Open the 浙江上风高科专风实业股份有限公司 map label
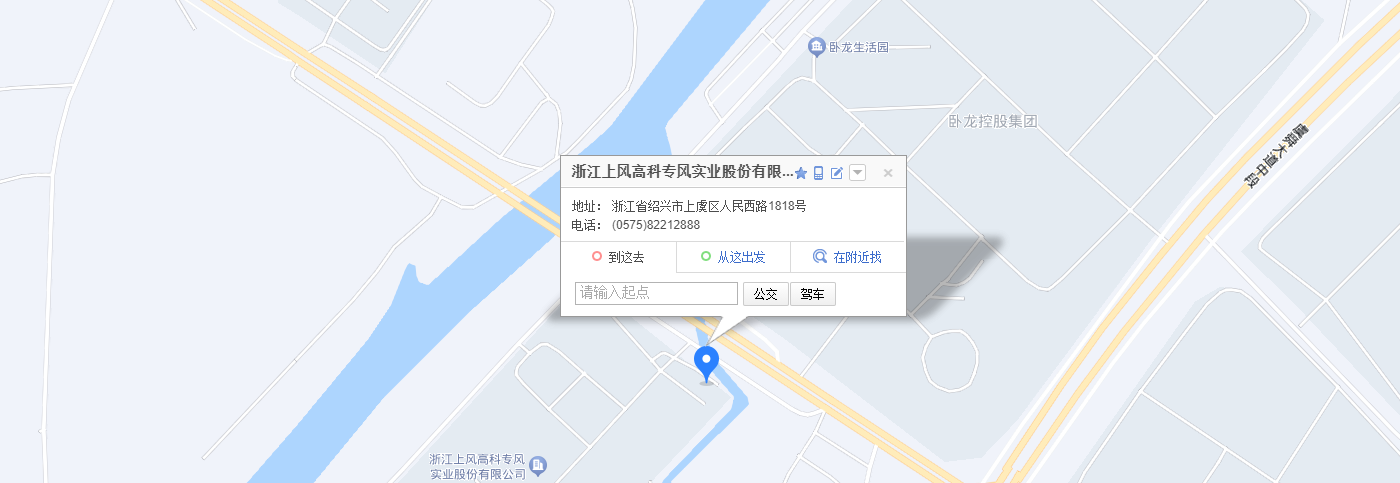1400x483 pixels. coord(479,465)
